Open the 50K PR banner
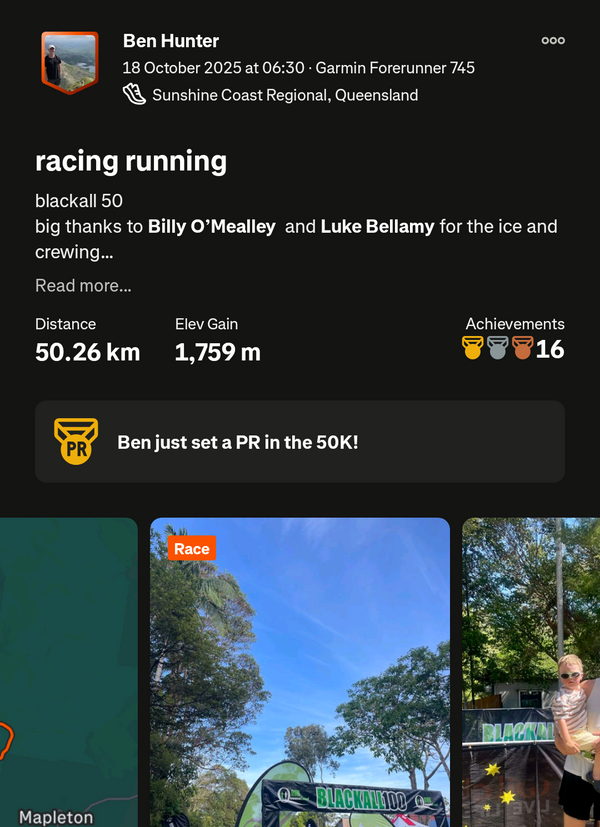600x827 pixels. point(300,442)
